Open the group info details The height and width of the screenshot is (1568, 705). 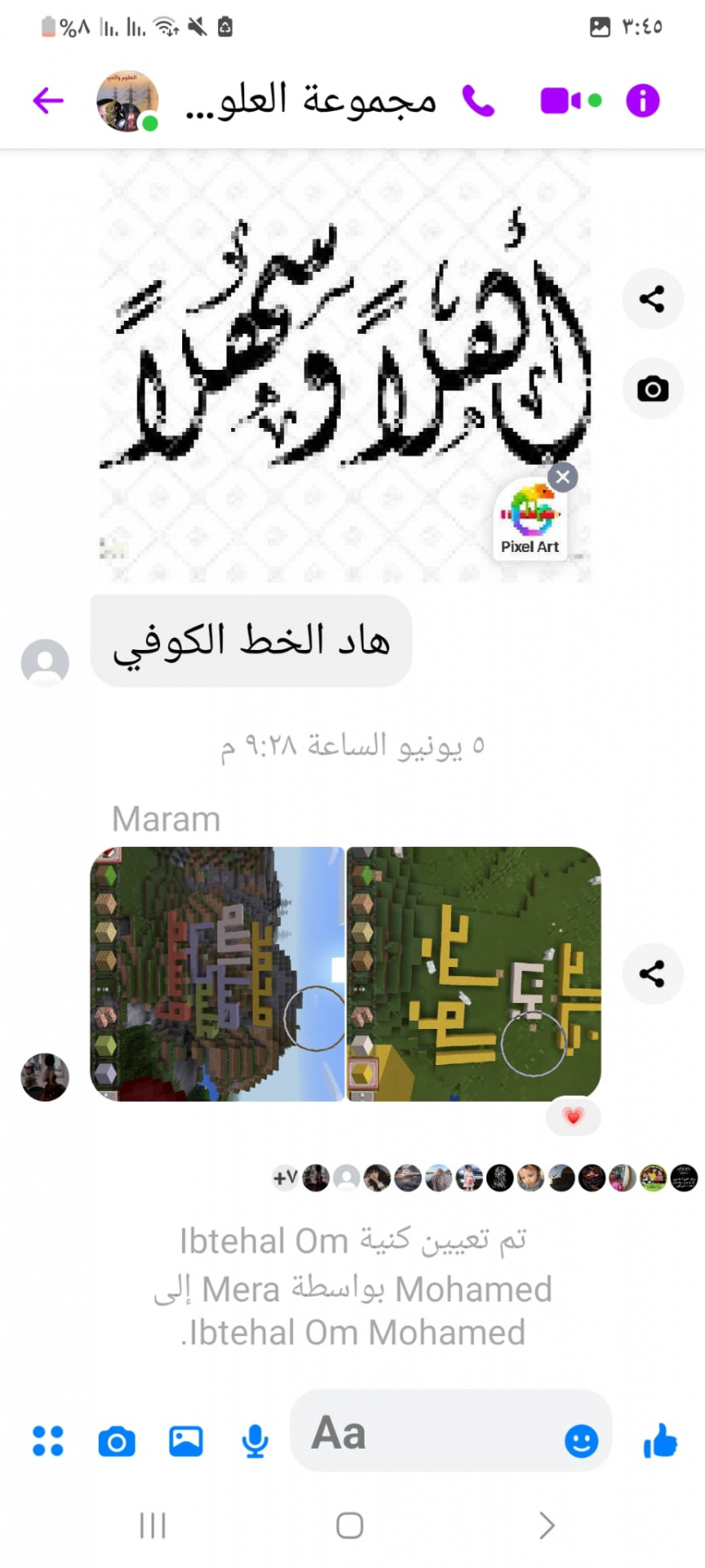pyautogui.click(x=643, y=101)
